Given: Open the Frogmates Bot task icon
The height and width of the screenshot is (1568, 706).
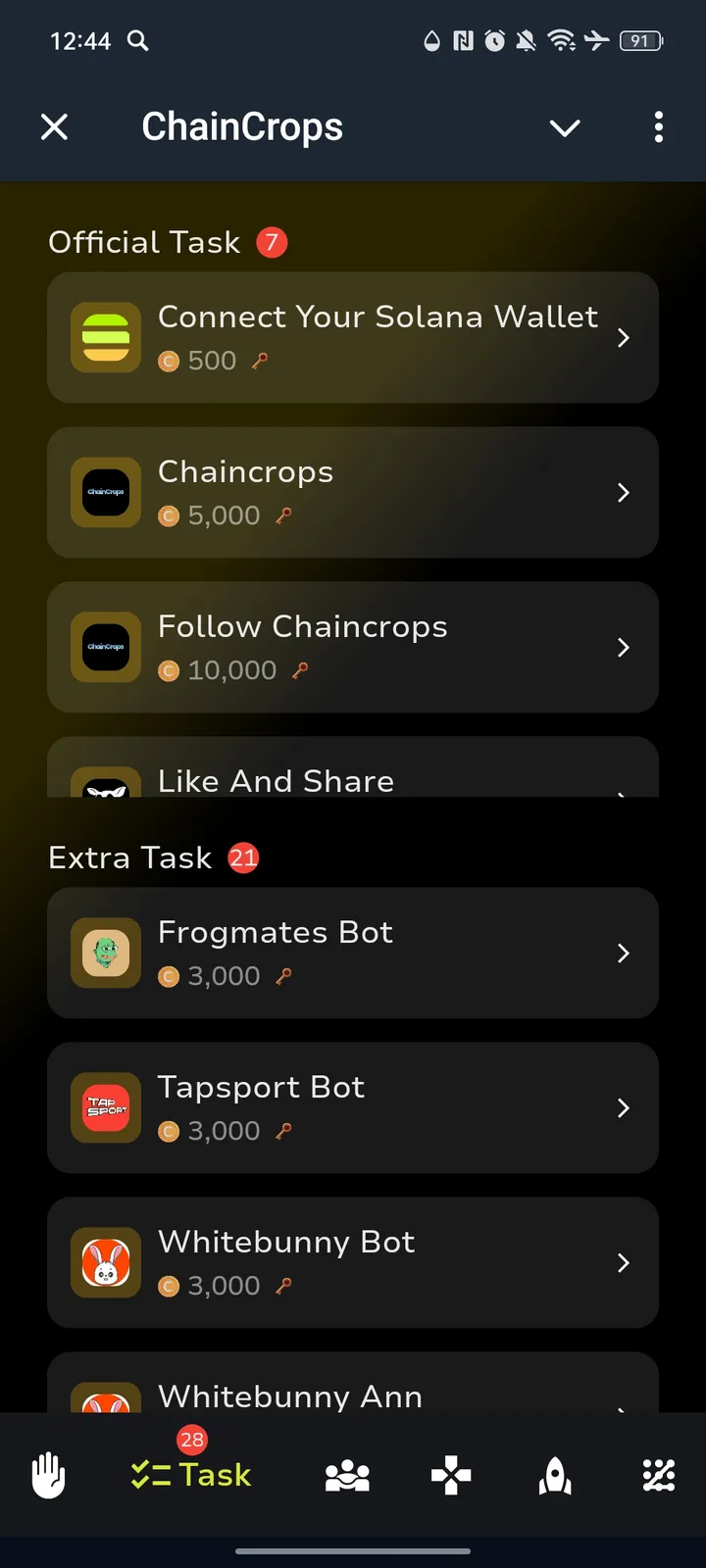Looking at the screenshot, I should point(105,952).
